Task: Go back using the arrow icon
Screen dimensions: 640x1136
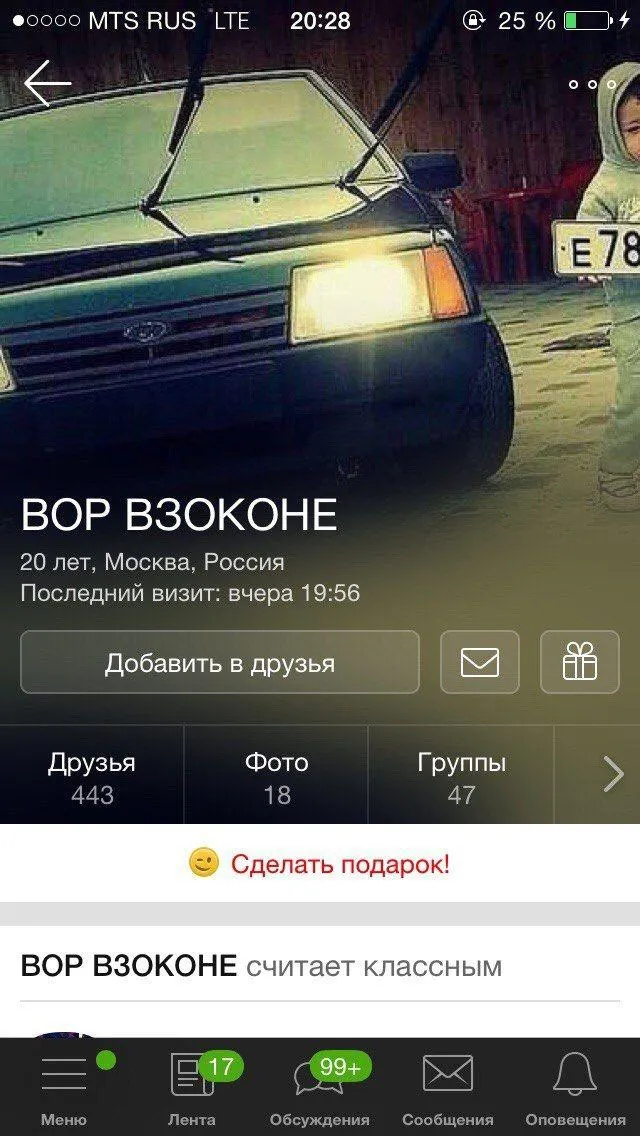Action: (x=48, y=83)
